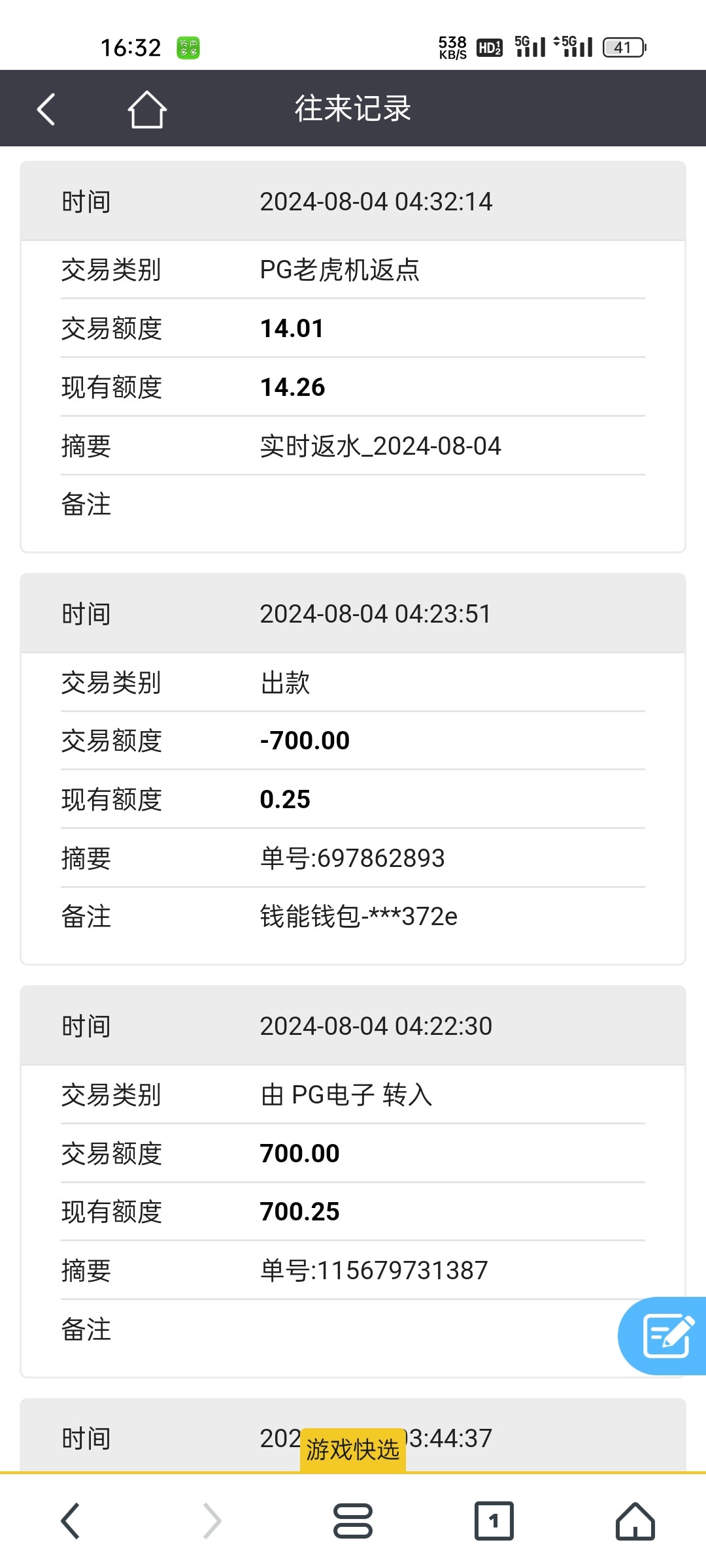Open the browser tabs switcher
Screen dimensions: 706x1568
click(494, 1521)
